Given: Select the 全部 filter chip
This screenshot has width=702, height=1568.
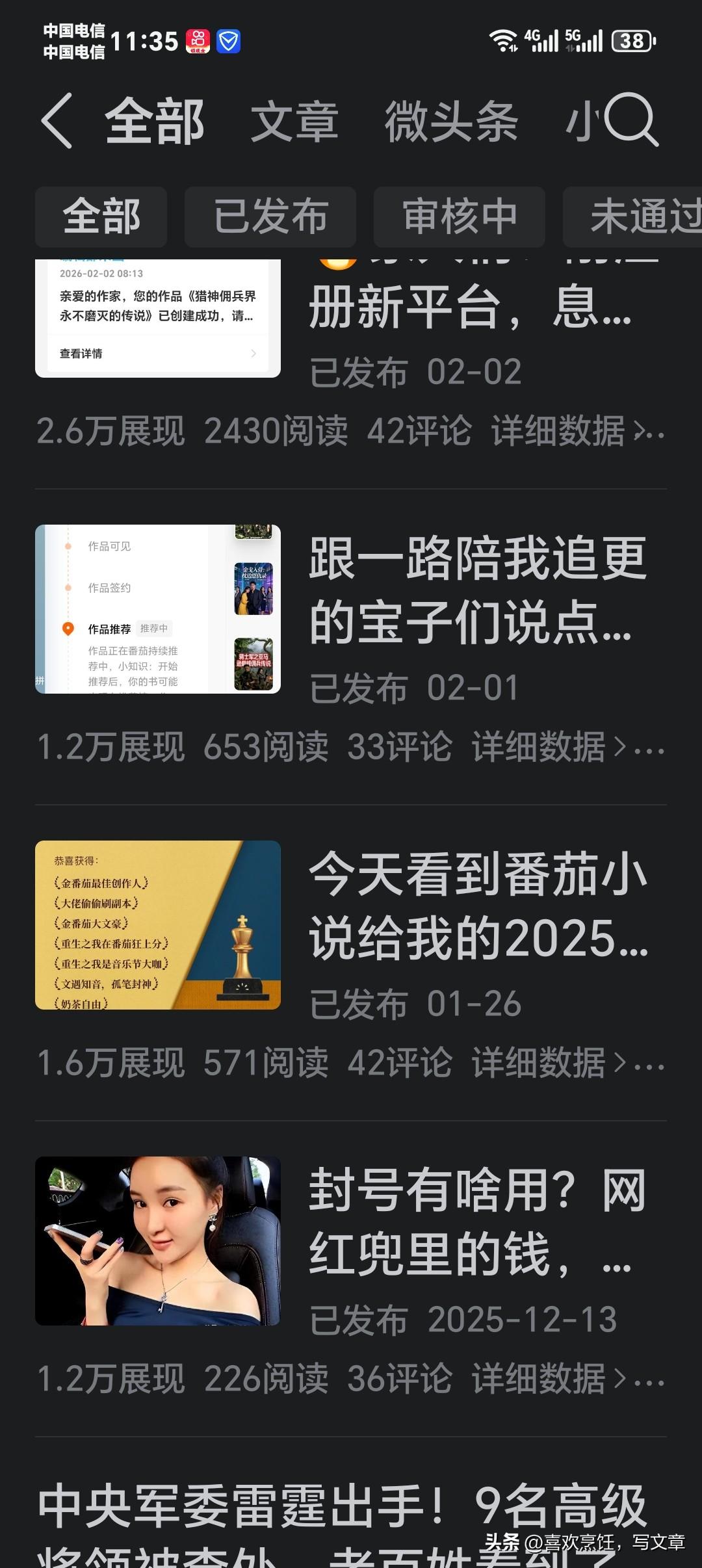Looking at the screenshot, I should pyautogui.click(x=101, y=217).
